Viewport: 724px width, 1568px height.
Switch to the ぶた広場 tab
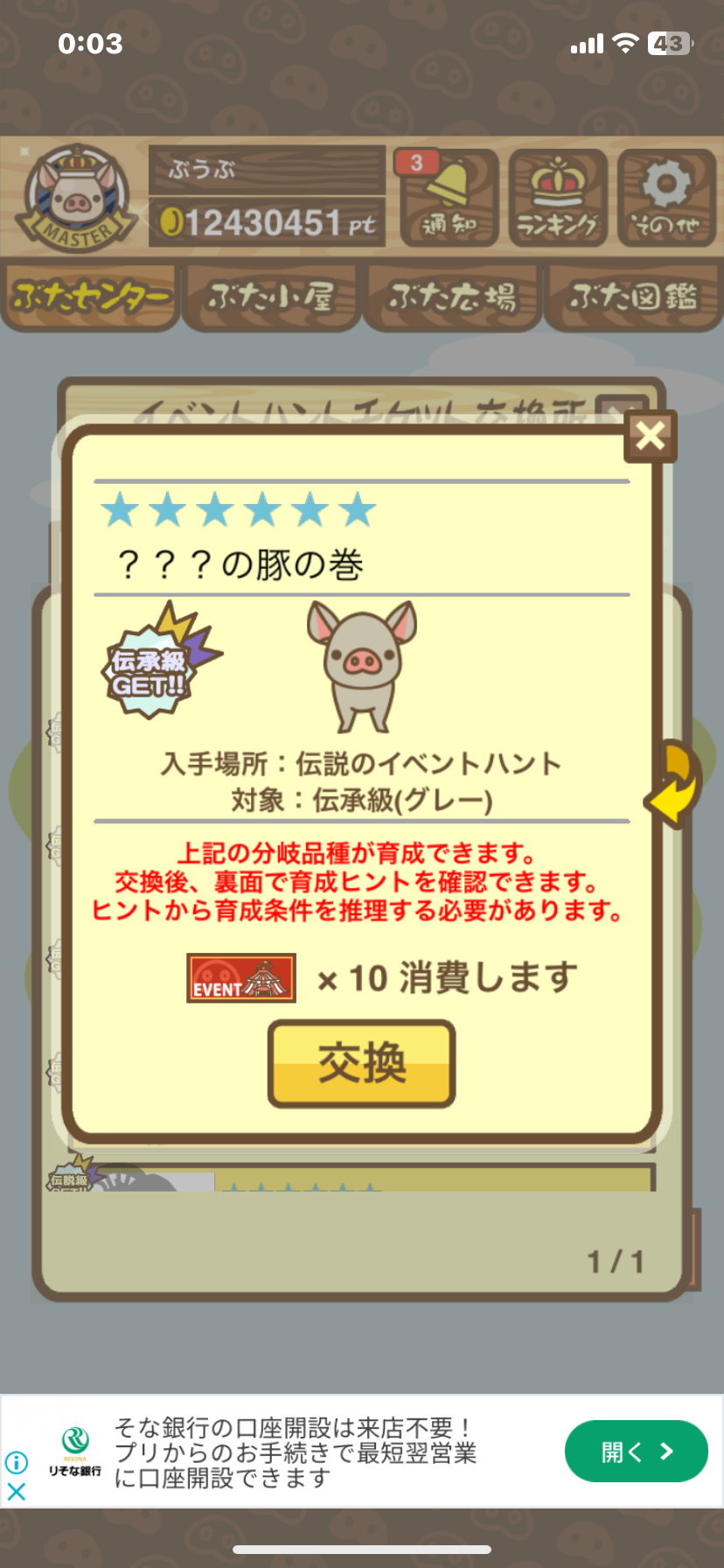(452, 298)
